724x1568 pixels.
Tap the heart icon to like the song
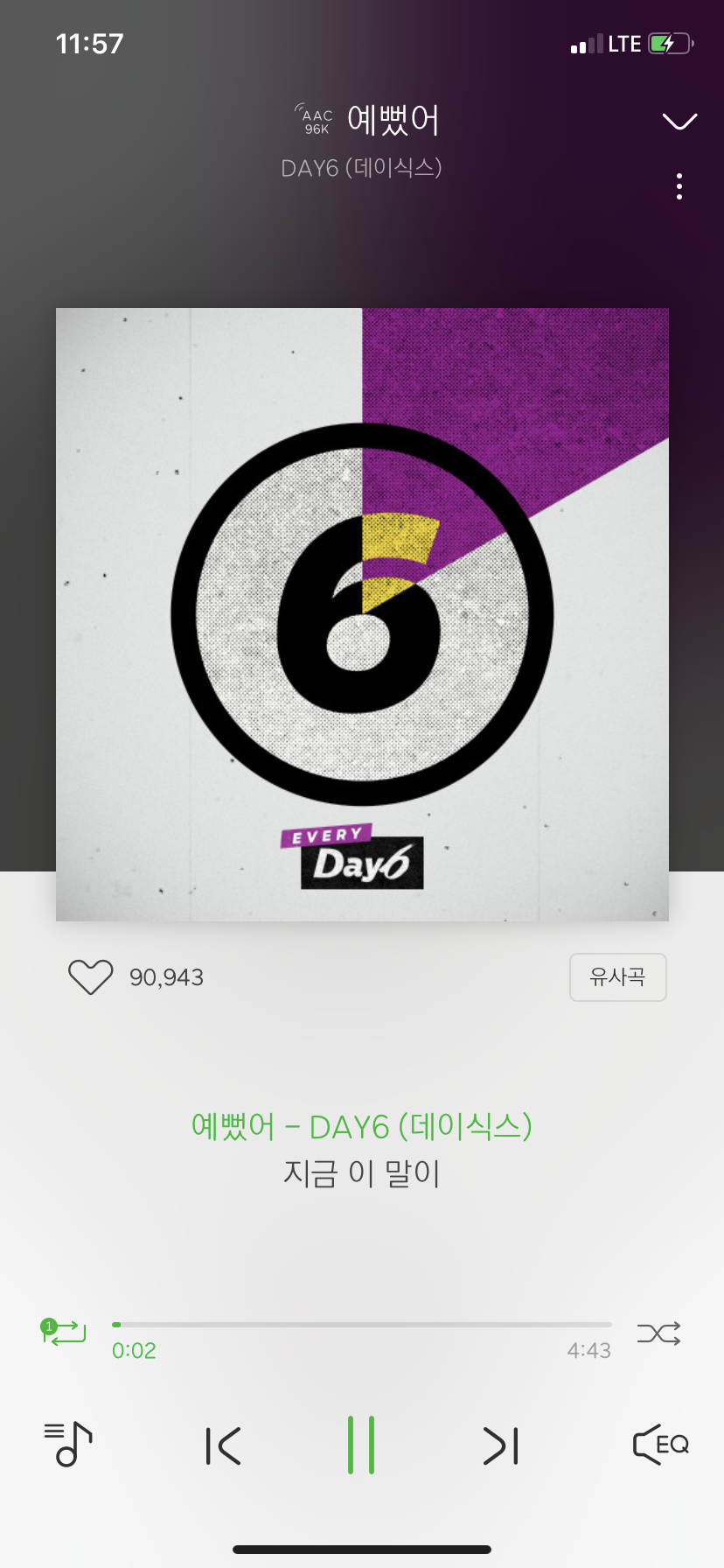[x=90, y=977]
